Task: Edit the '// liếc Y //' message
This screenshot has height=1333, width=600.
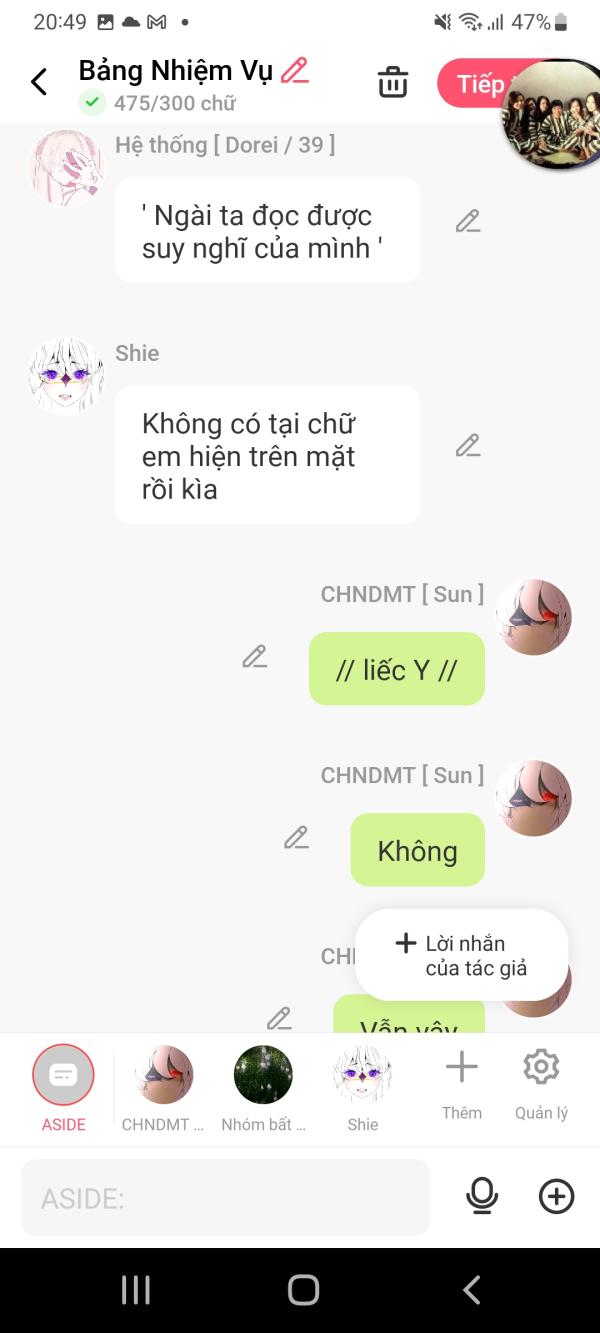Action: coord(255,657)
